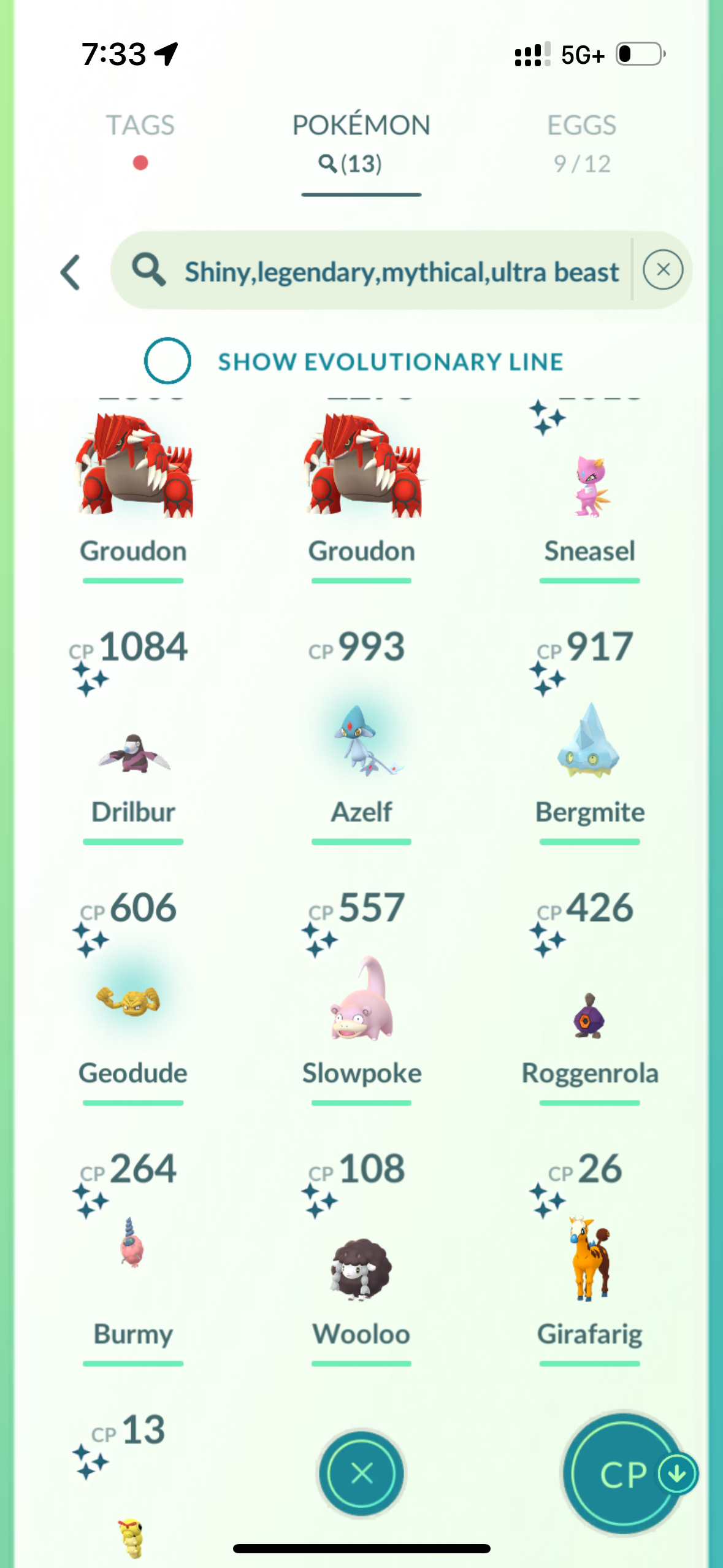View Wooloo with CP 108

(362, 1267)
